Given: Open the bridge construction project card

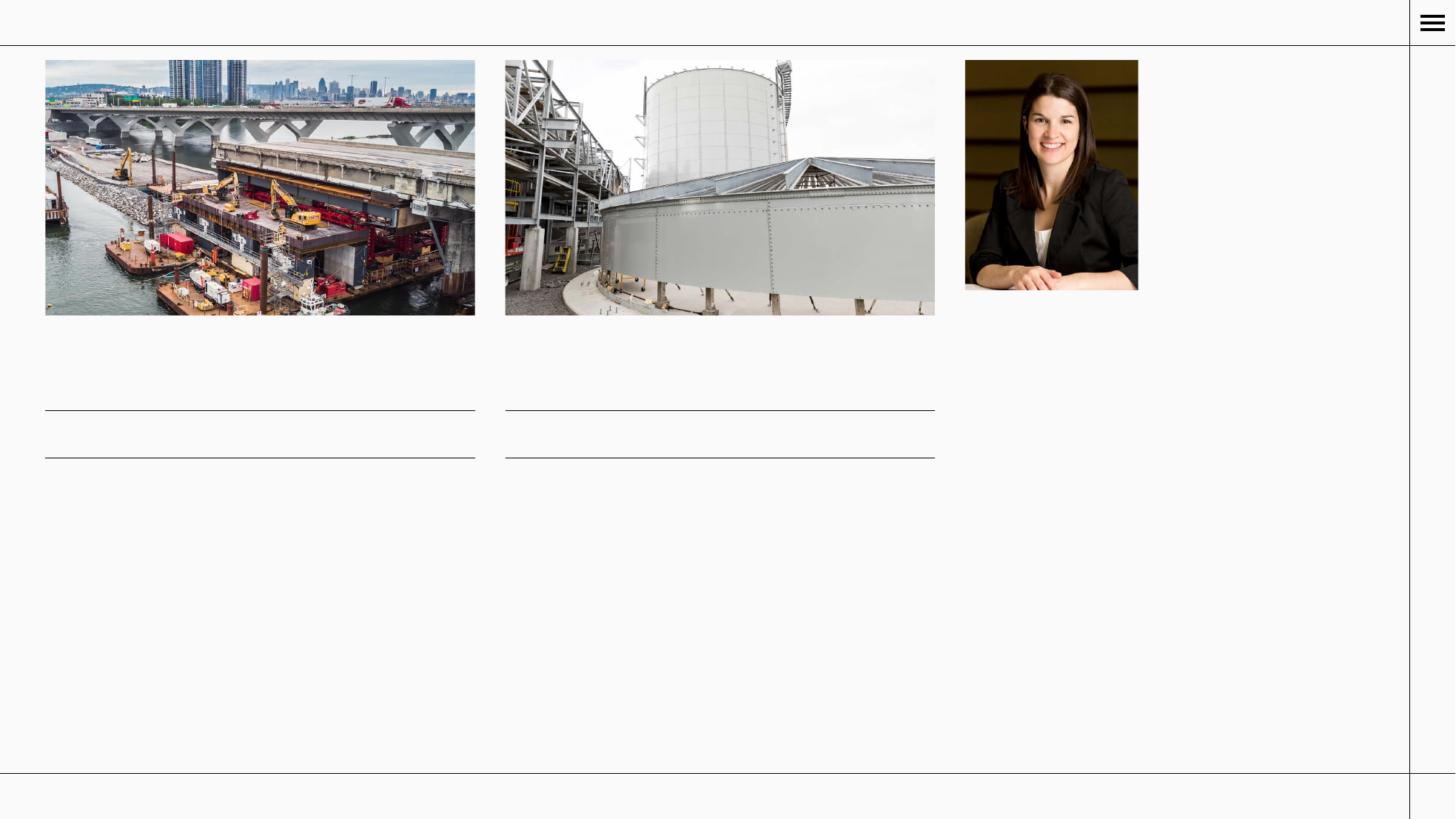Looking at the screenshot, I should [260, 187].
